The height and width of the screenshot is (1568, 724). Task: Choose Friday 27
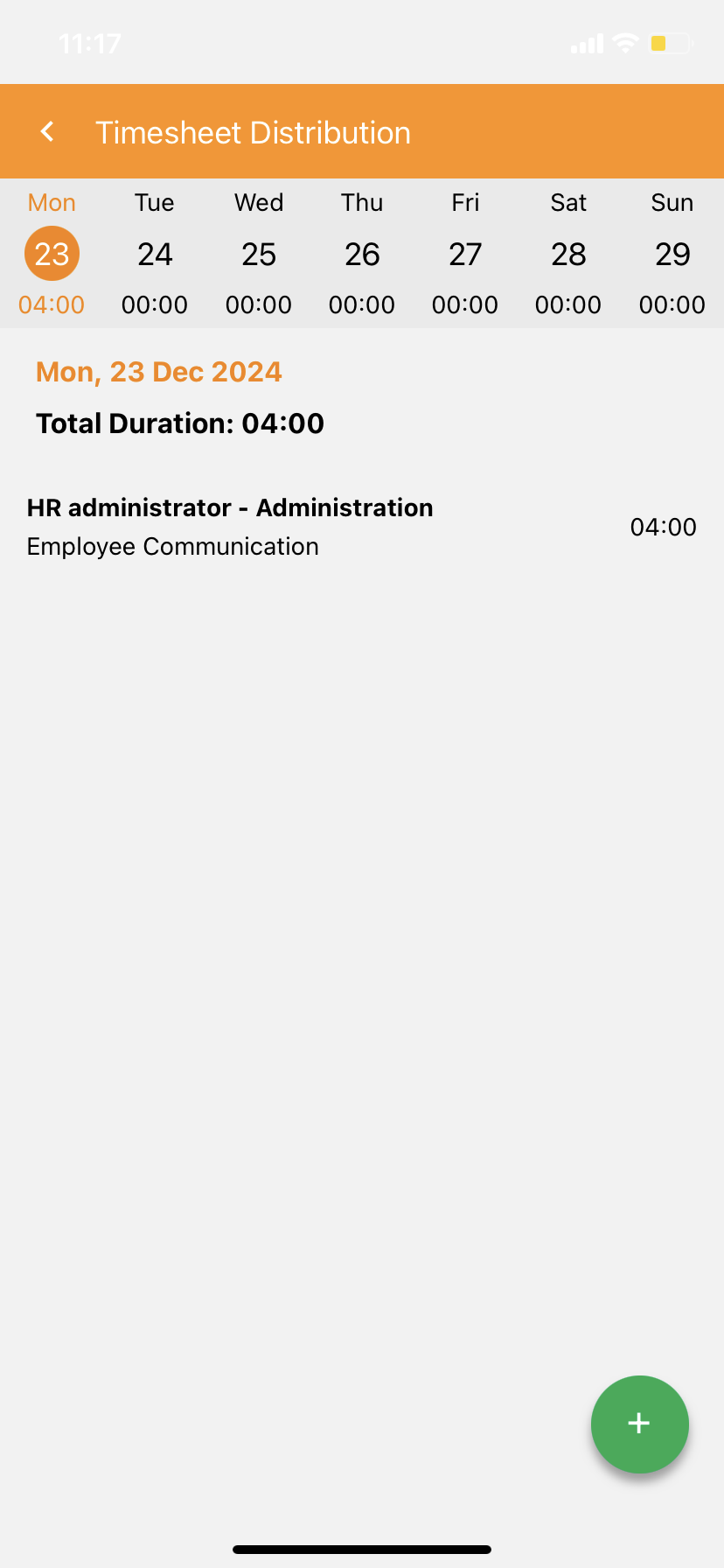[465, 254]
